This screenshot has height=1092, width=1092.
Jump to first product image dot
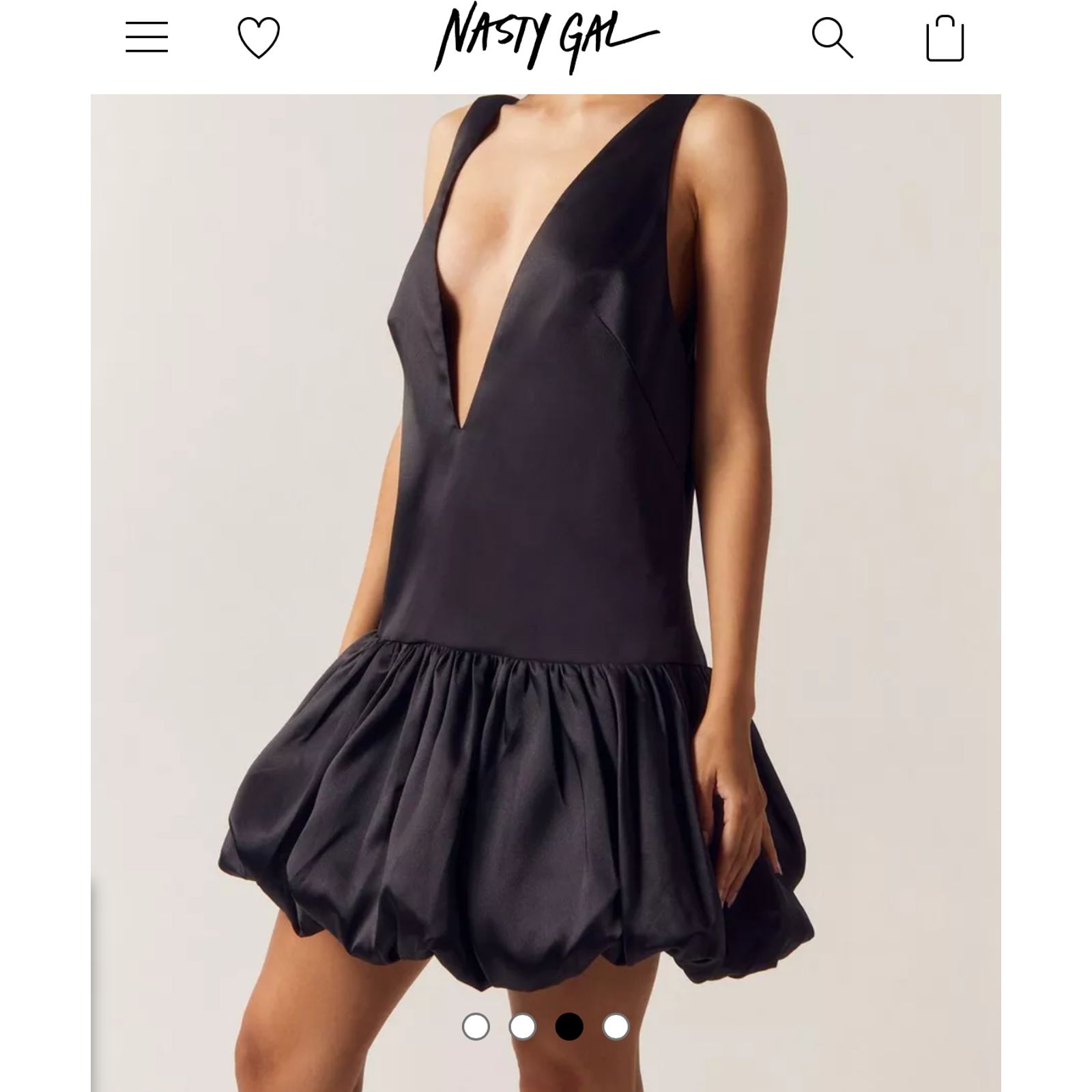click(x=476, y=1026)
